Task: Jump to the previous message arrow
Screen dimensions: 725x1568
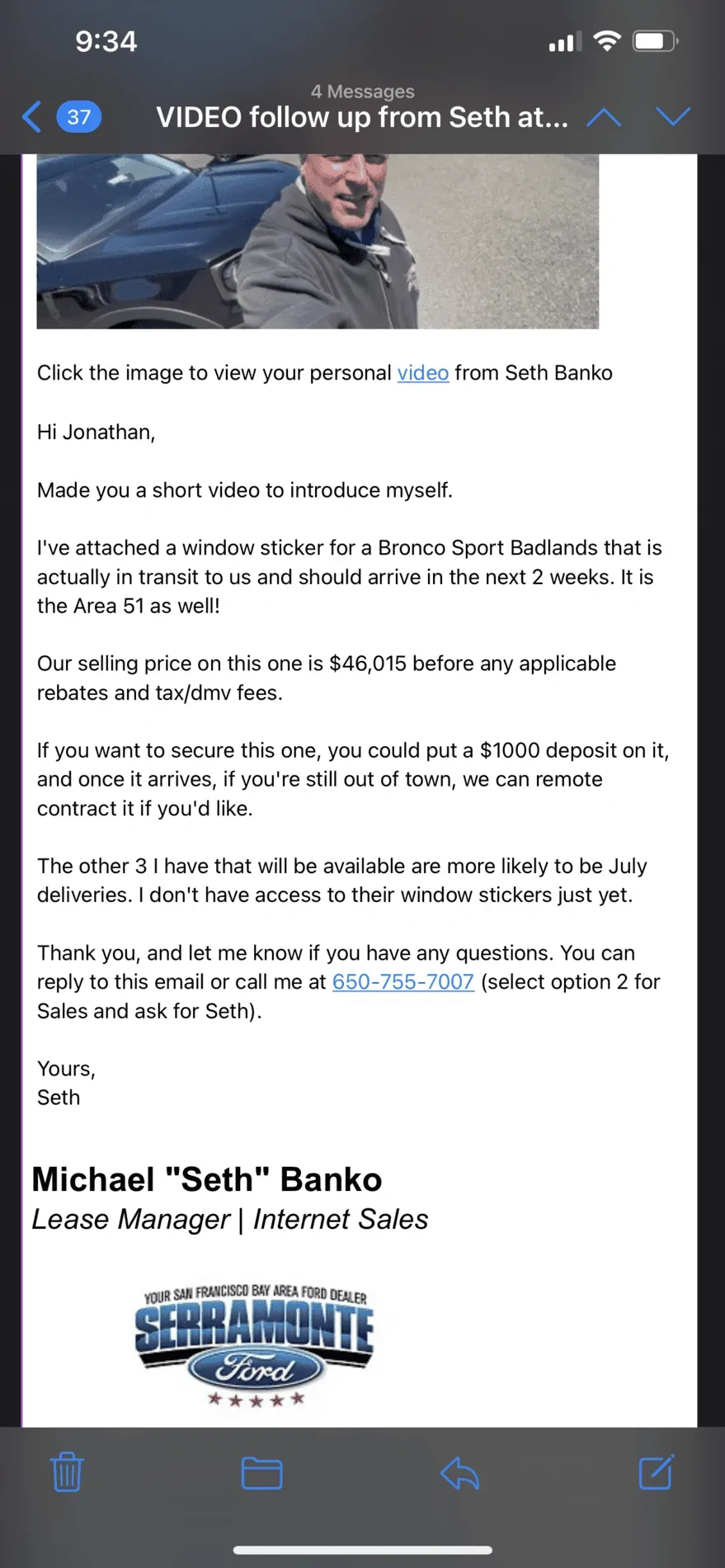Action: (x=604, y=117)
